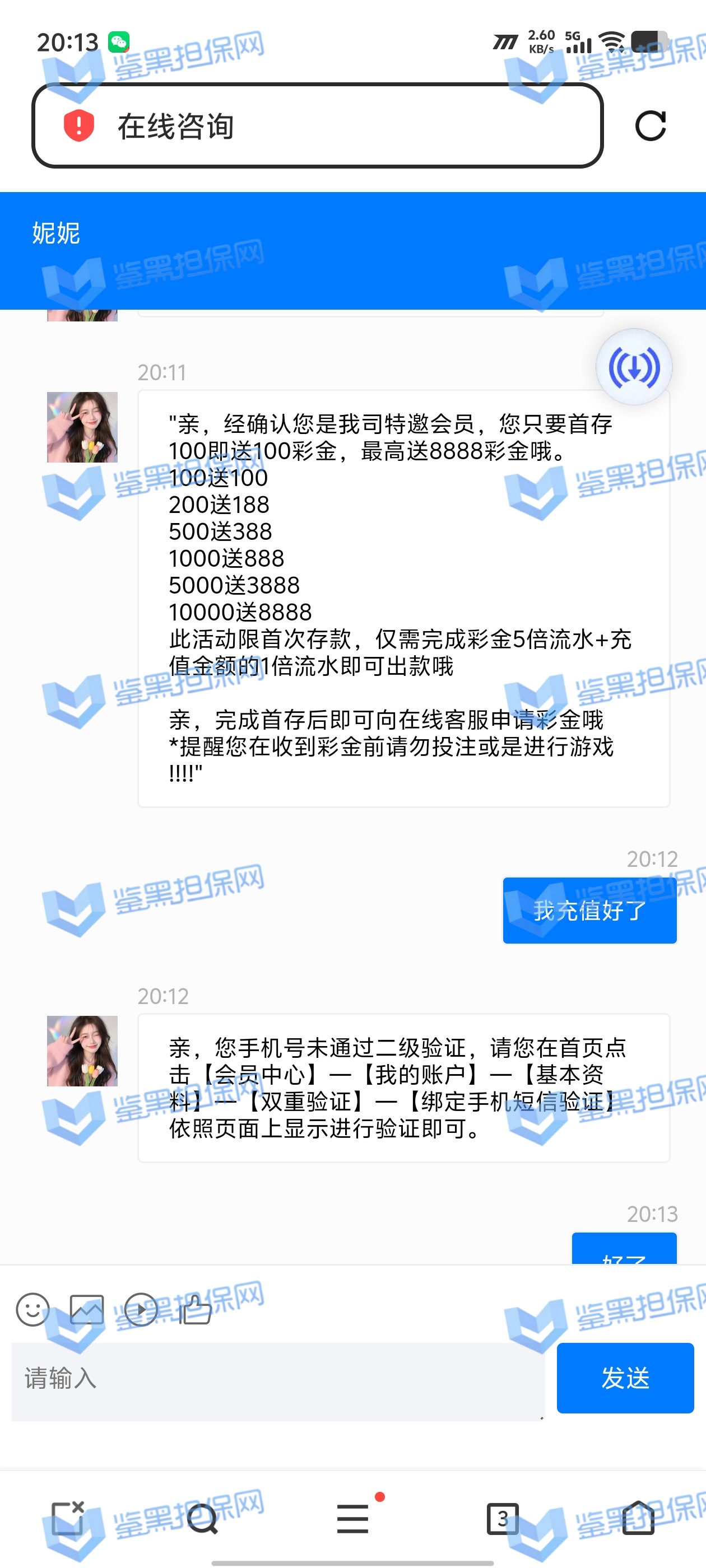This screenshot has height=1568, width=706.
Task: Open the emoji picker
Action: point(33,1309)
